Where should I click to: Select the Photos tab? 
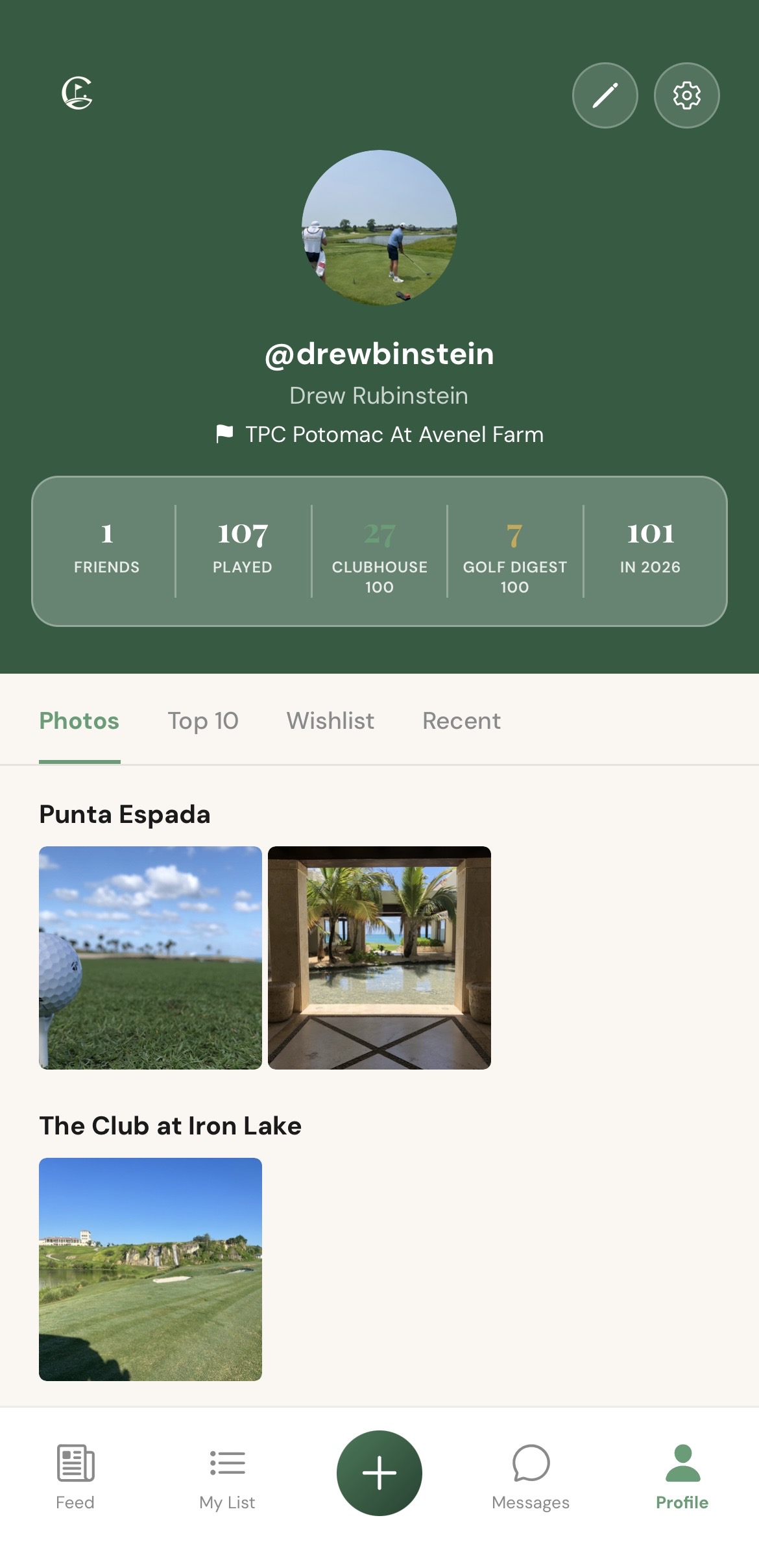[79, 721]
